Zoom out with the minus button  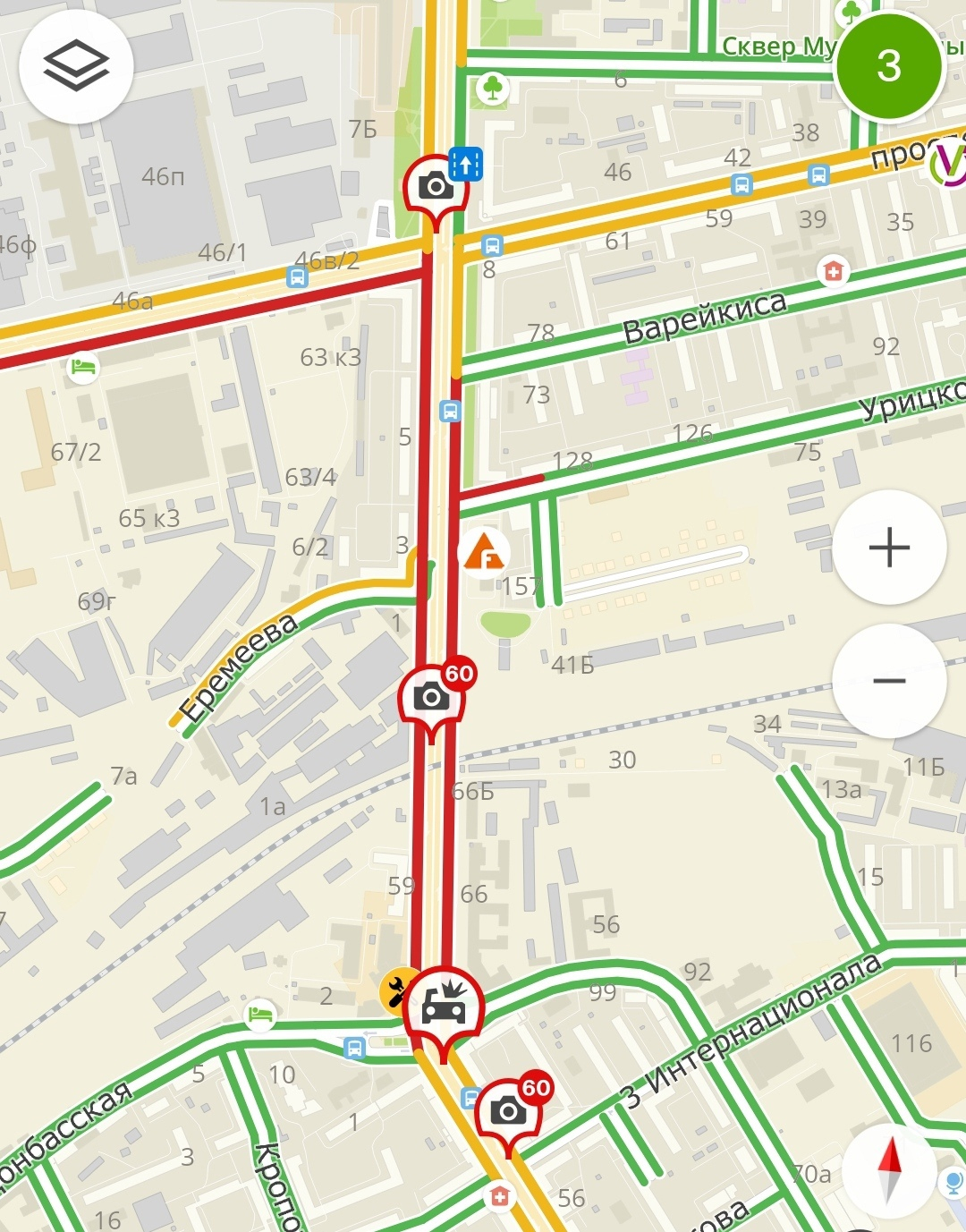(889, 682)
